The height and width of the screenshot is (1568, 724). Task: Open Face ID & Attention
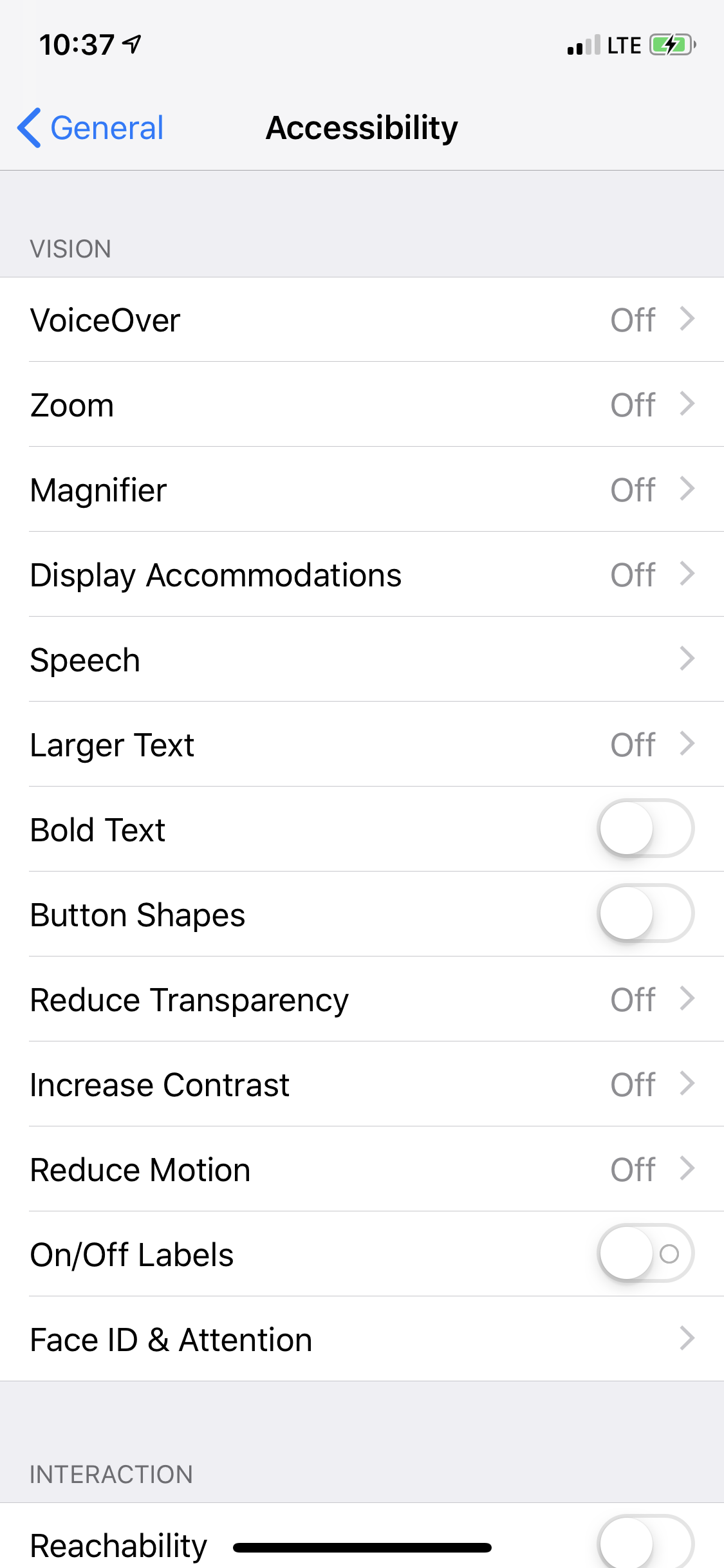[x=362, y=1339]
